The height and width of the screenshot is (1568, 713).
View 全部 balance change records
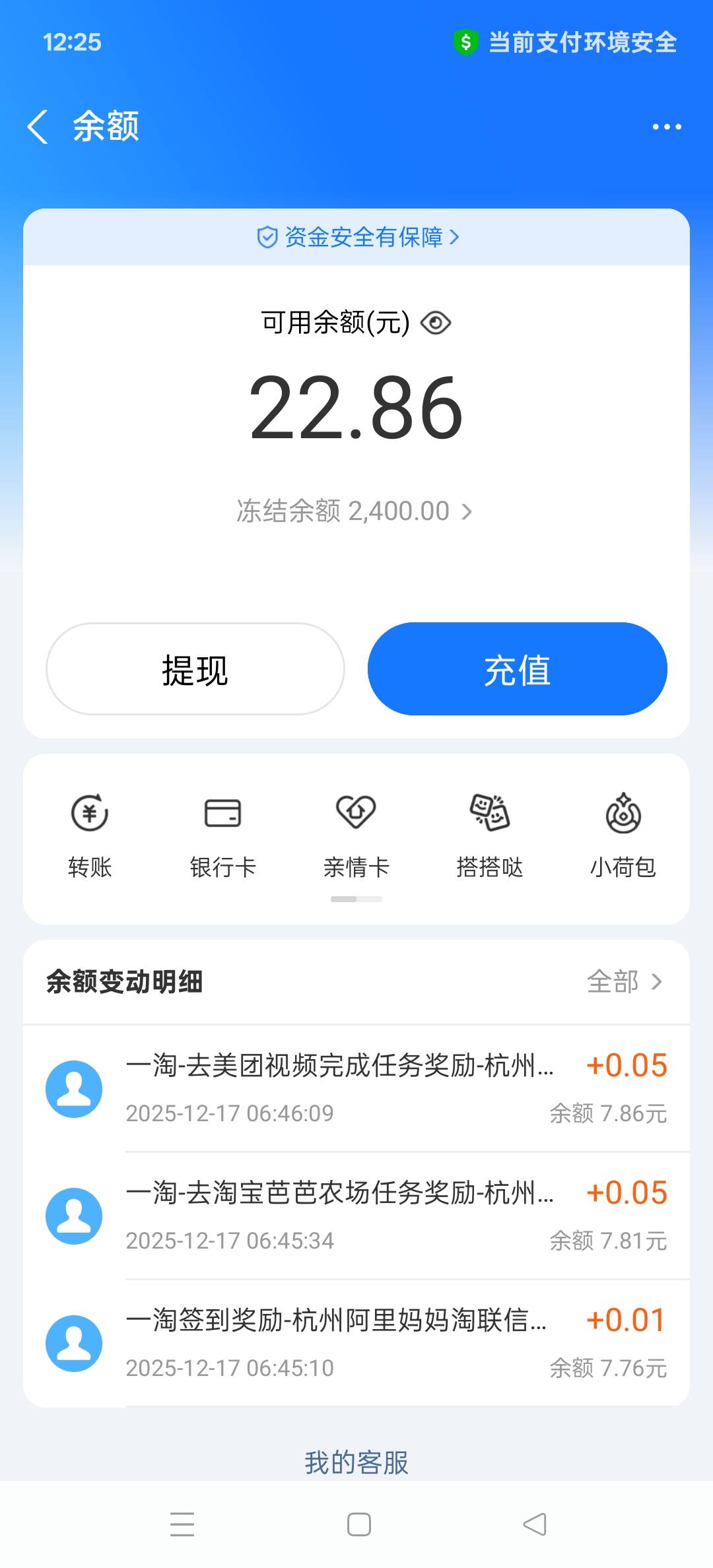(625, 981)
